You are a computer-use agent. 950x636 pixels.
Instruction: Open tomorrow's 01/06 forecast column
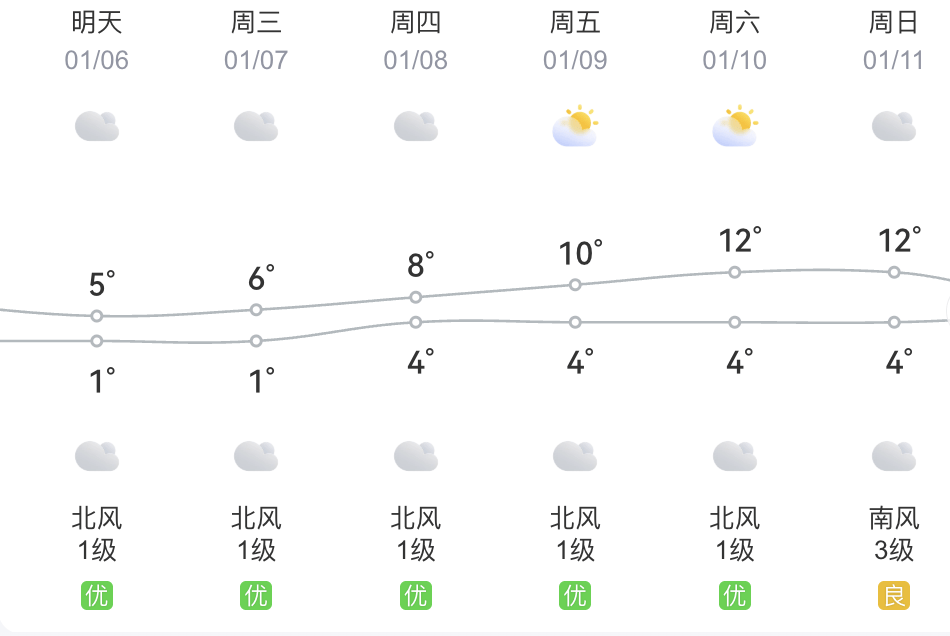point(97,40)
